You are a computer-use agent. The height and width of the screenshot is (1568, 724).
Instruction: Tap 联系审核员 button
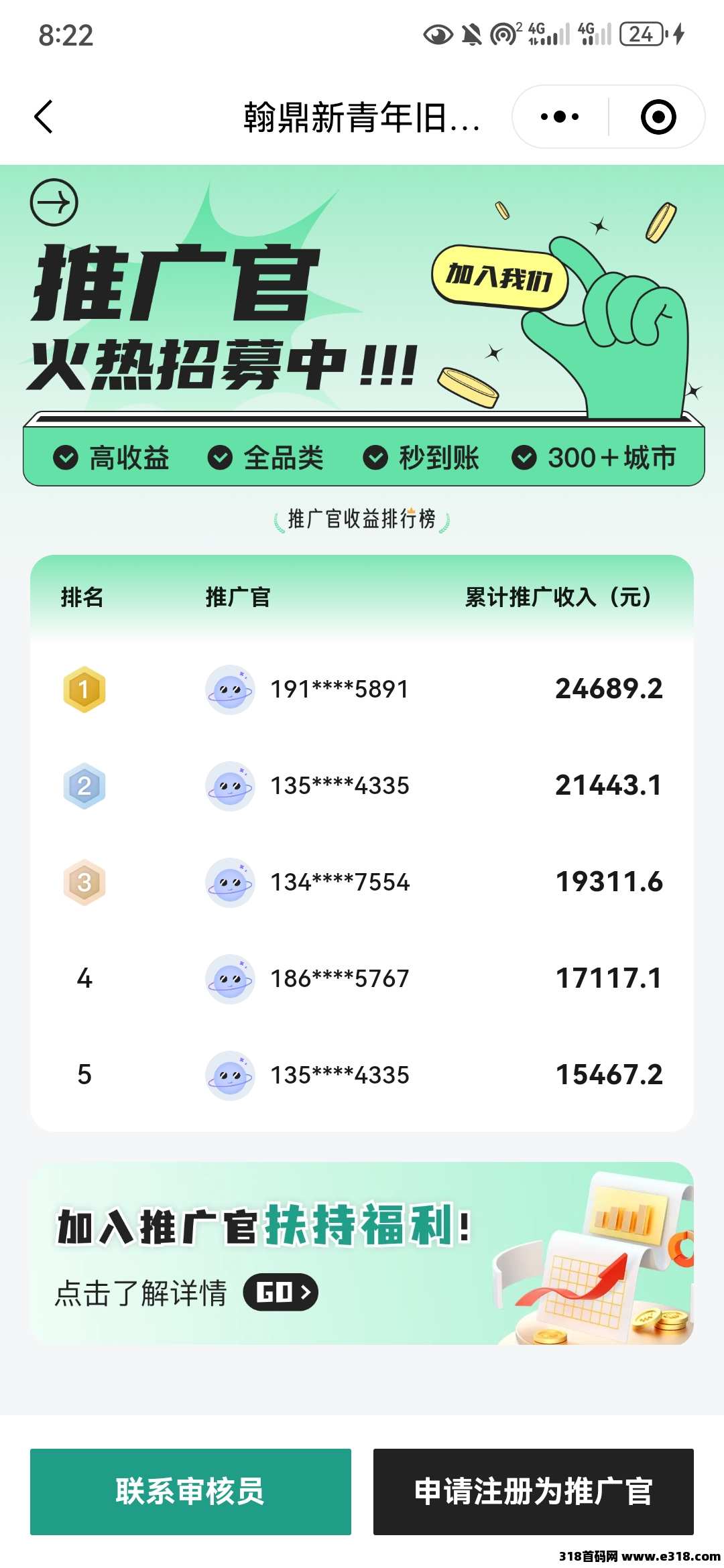[x=190, y=1492]
